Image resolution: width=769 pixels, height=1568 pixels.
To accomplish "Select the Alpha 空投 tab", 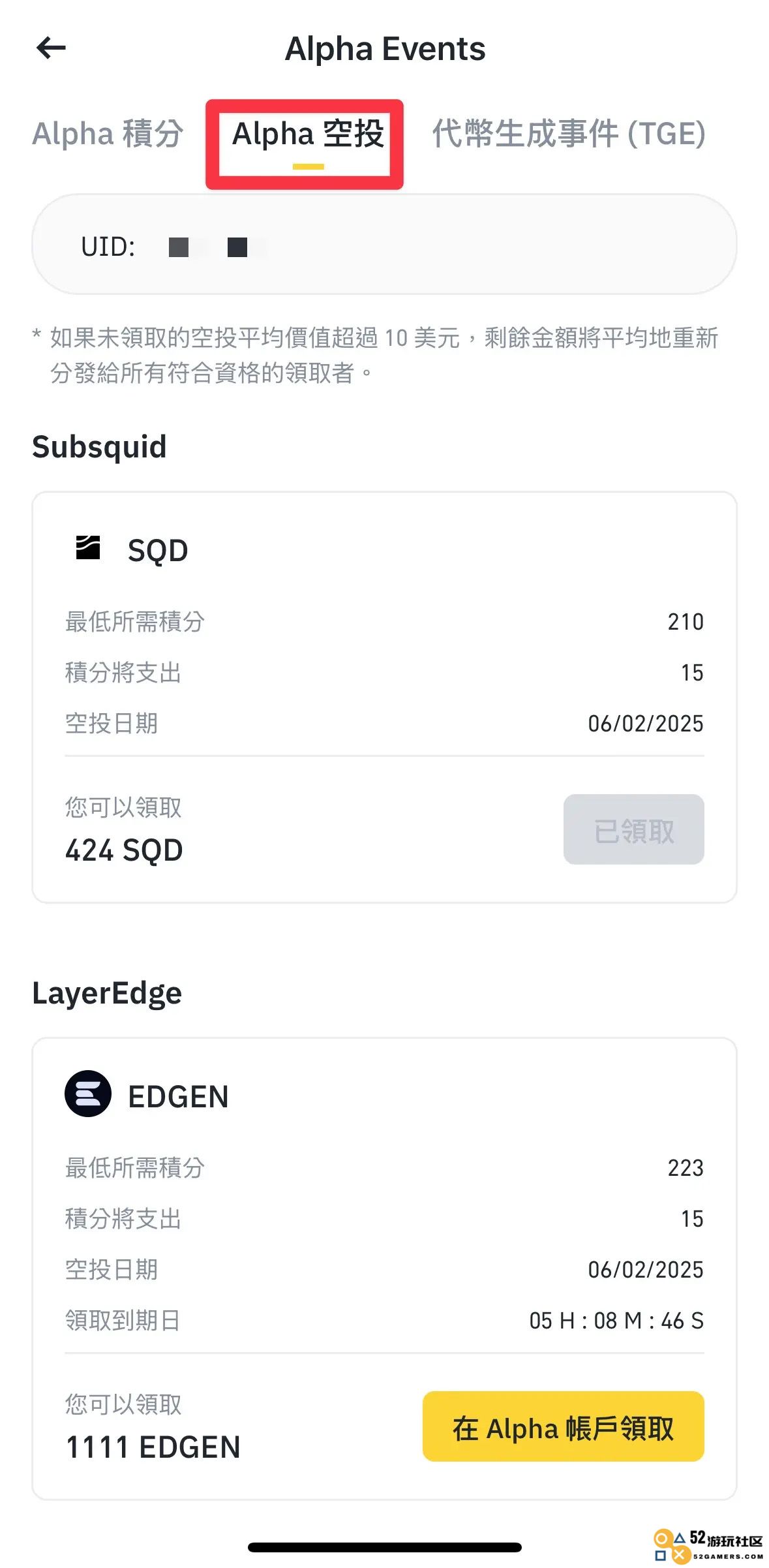I will pyautogui.click(x=308, y=134).
